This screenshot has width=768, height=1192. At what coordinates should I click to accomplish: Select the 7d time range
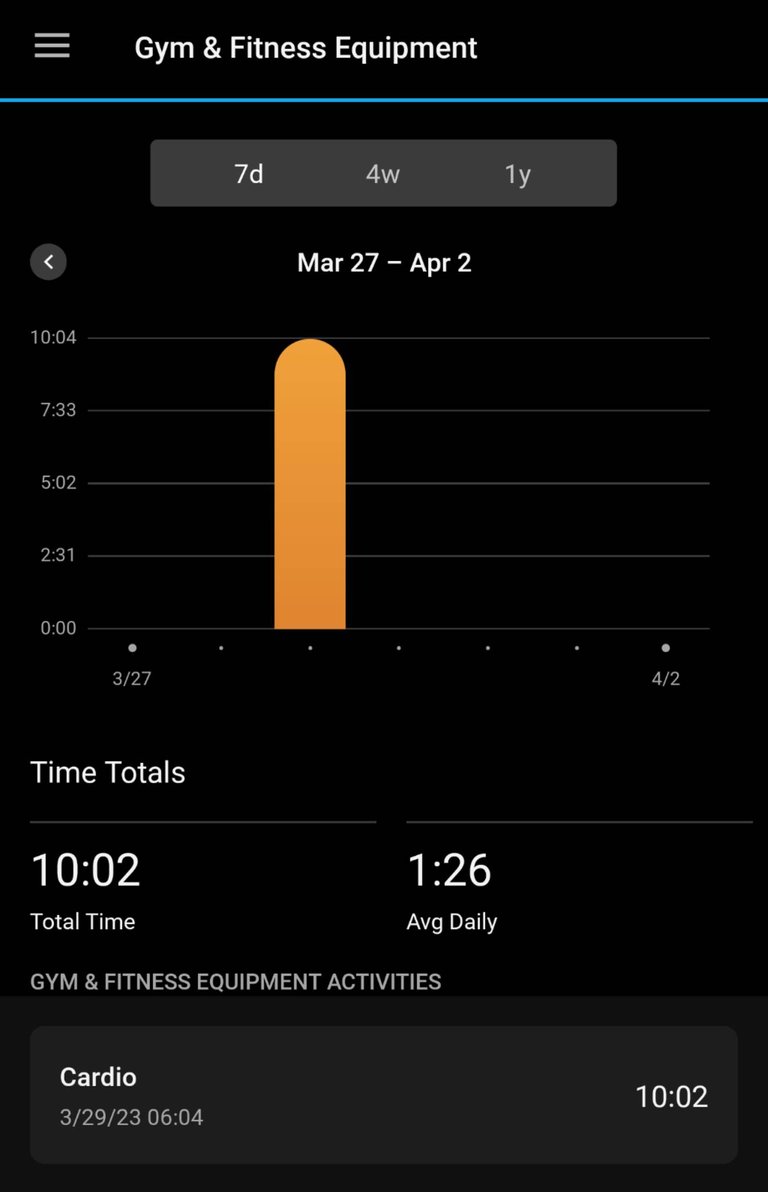pyautogui.click(x=249, y=174)
